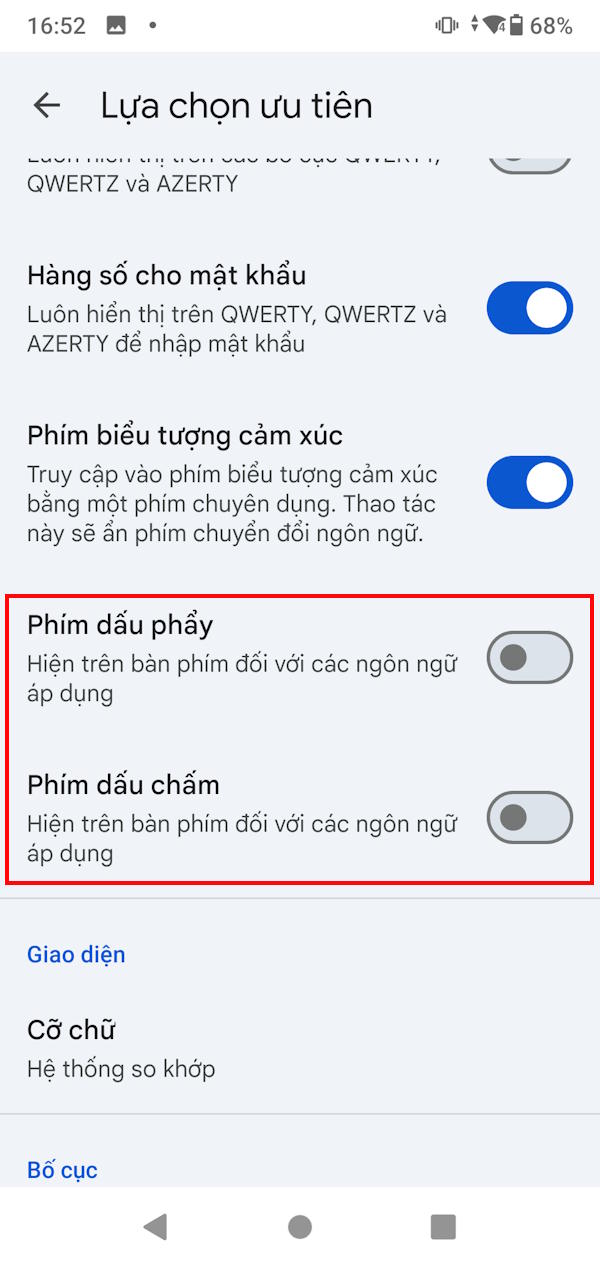Screen dimensions: 600x1267
Task: Go back from Lựa chọn ưu tiên
Action: (47, 106)
